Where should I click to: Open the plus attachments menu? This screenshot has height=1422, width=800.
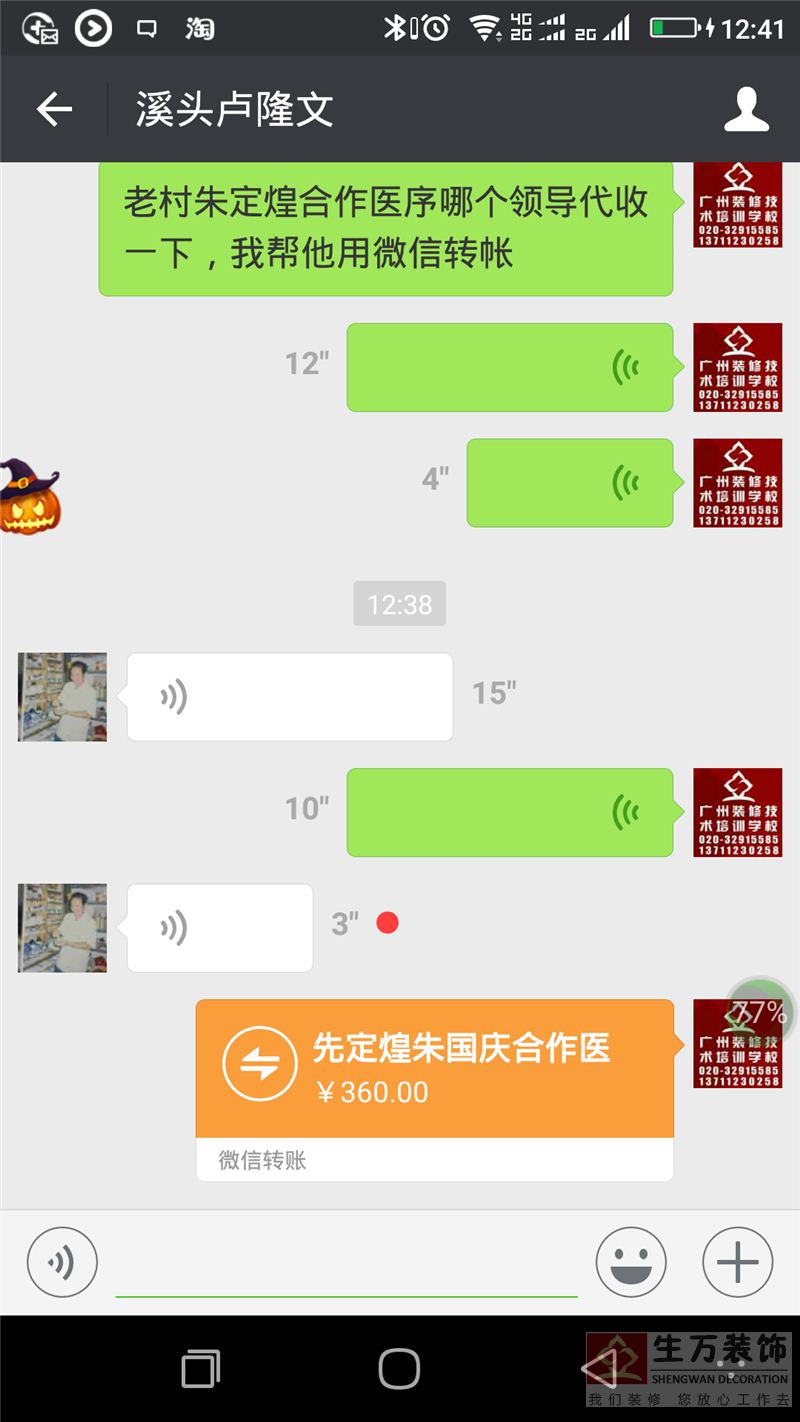(x=737, y=1262)
